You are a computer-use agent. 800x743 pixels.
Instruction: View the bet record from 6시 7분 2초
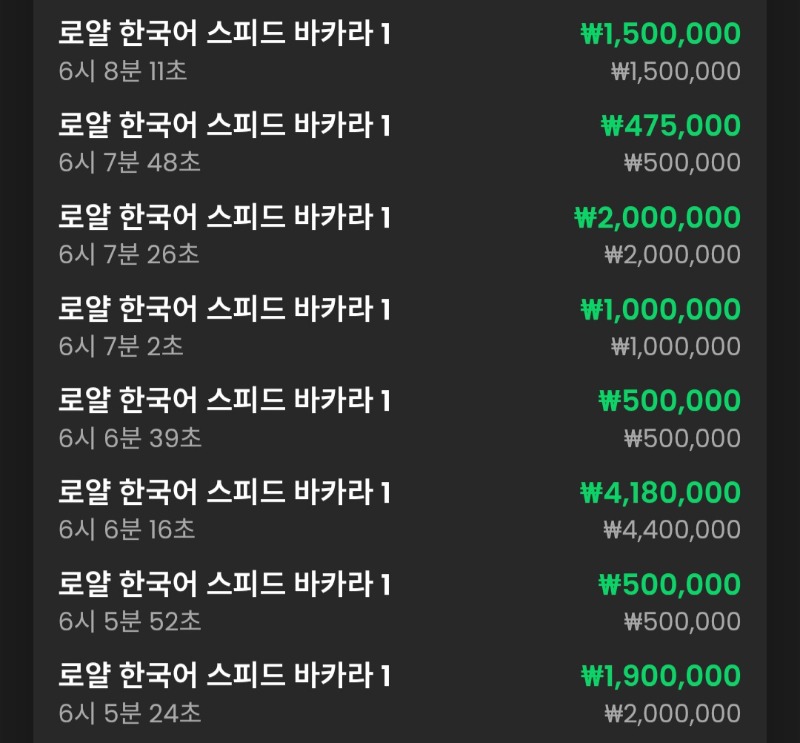pos(400,327)
